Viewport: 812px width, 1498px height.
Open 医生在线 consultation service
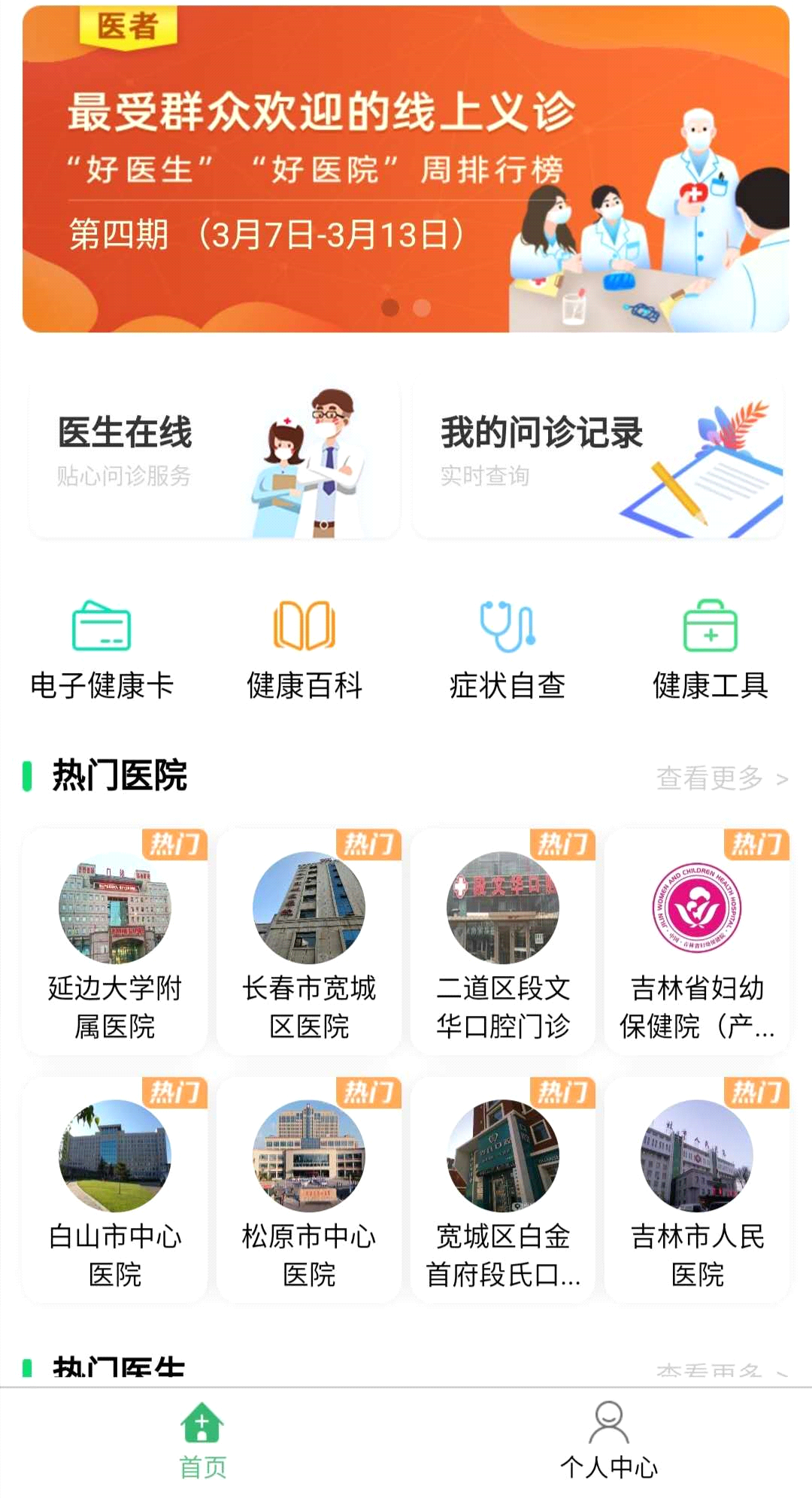214,458
